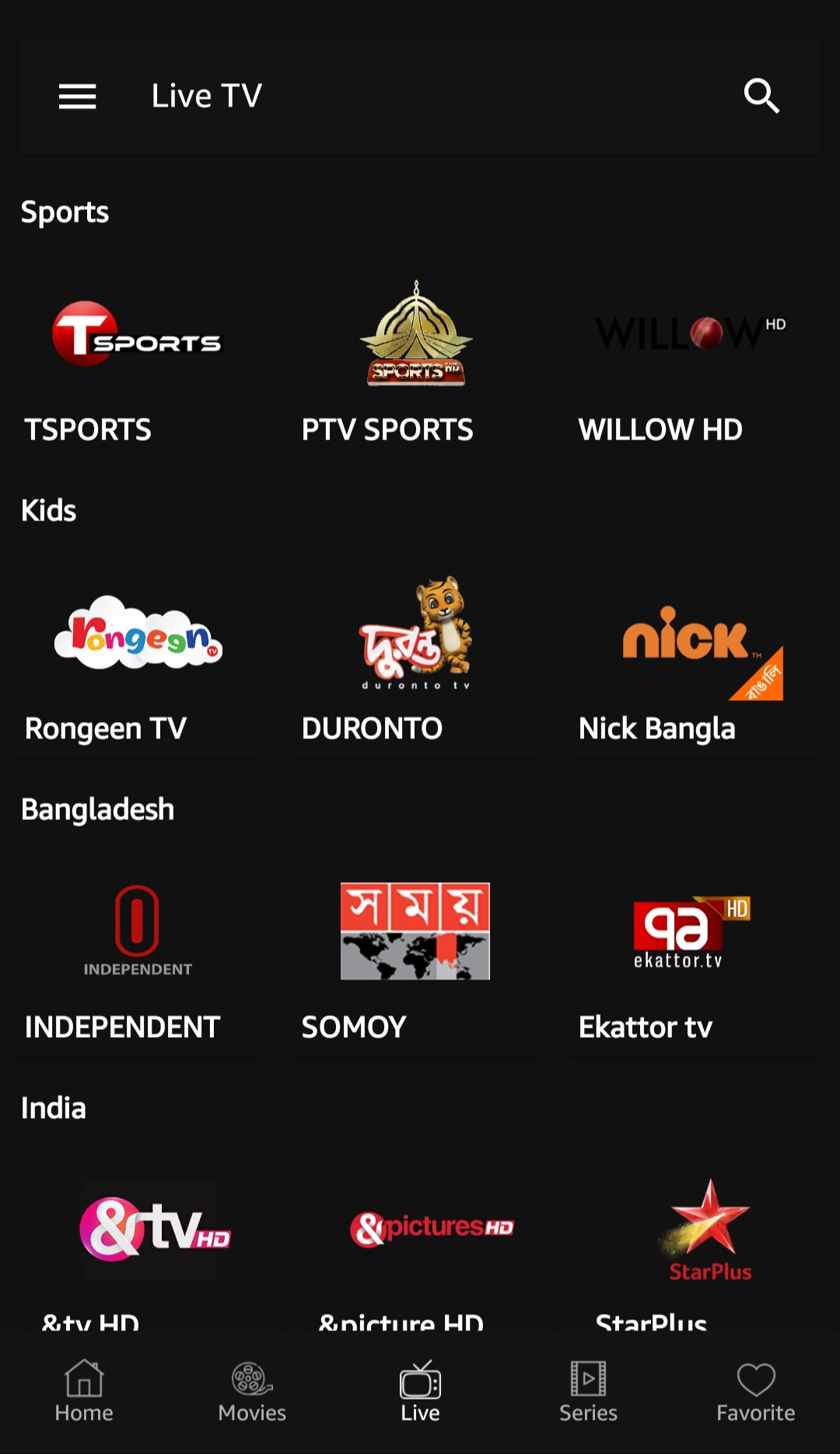Play the WILLOW HD channel
840x1454 pixels.
pyautogui.click(x=692, y=363)
